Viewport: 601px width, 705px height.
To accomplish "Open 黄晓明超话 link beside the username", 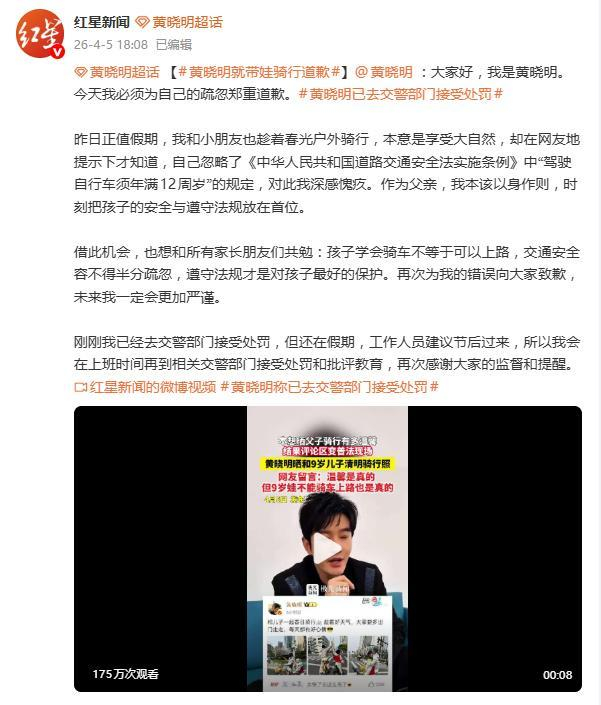I will coord(179,21).
